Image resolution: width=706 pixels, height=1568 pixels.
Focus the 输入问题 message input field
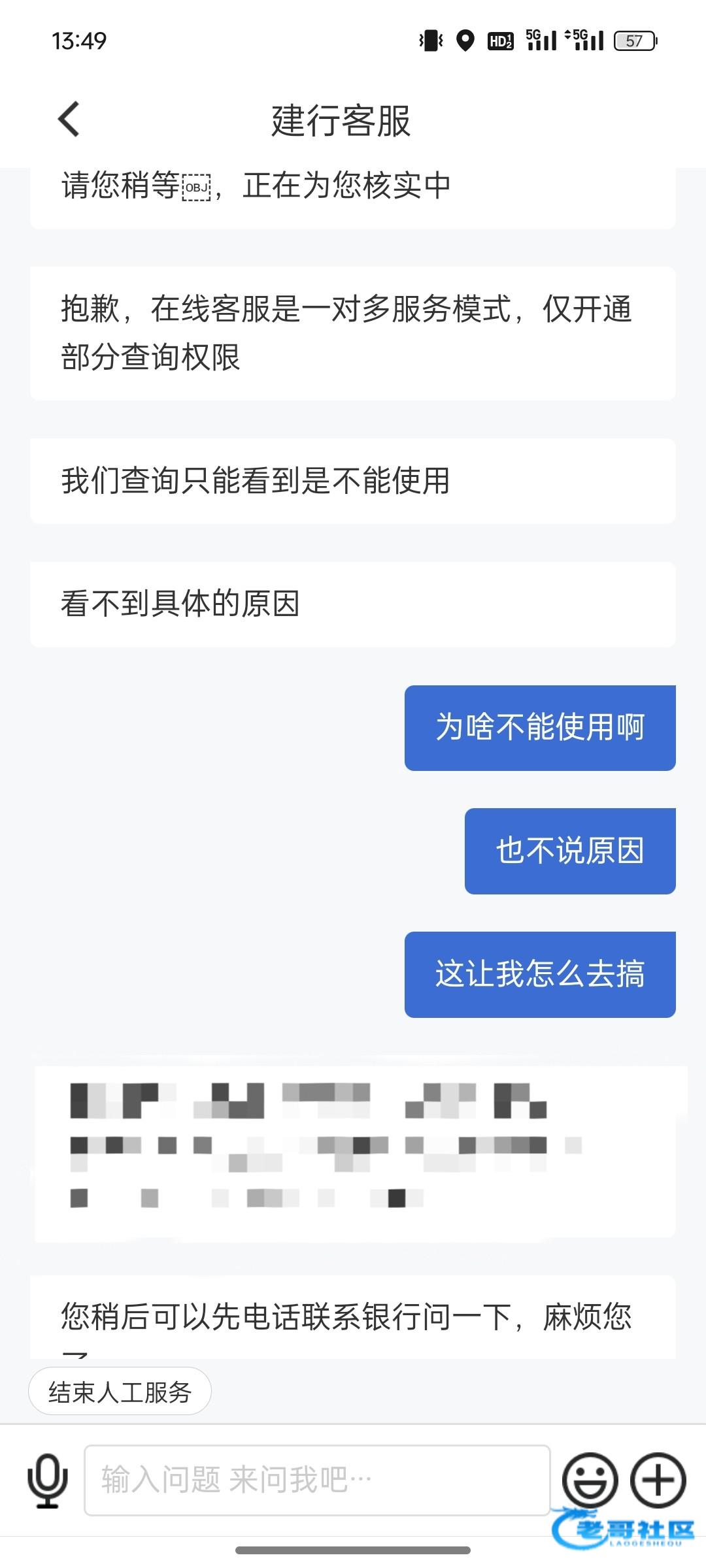pyautogui.click(x=317, y=1480)
